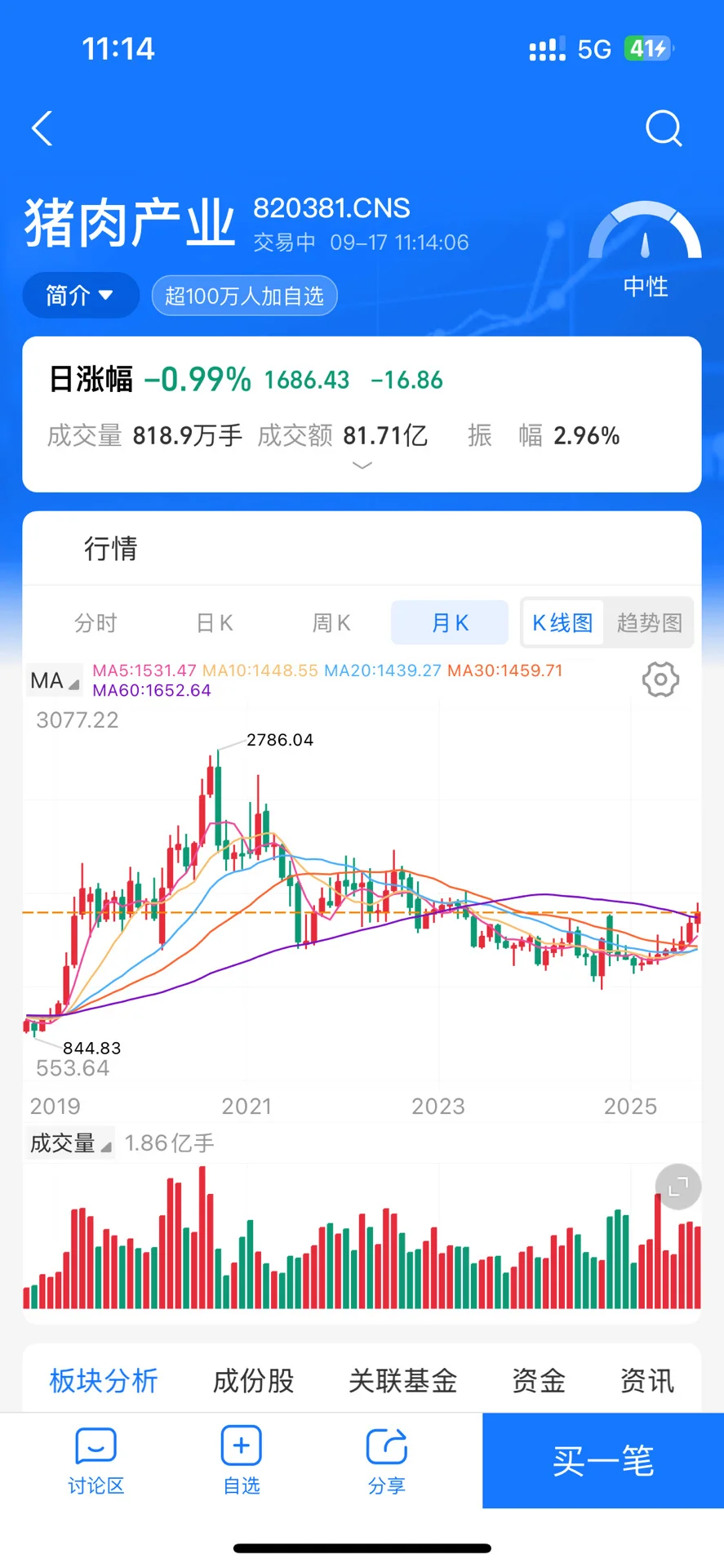
Task: Open the MA indicator selector
Action: (56, 680)
